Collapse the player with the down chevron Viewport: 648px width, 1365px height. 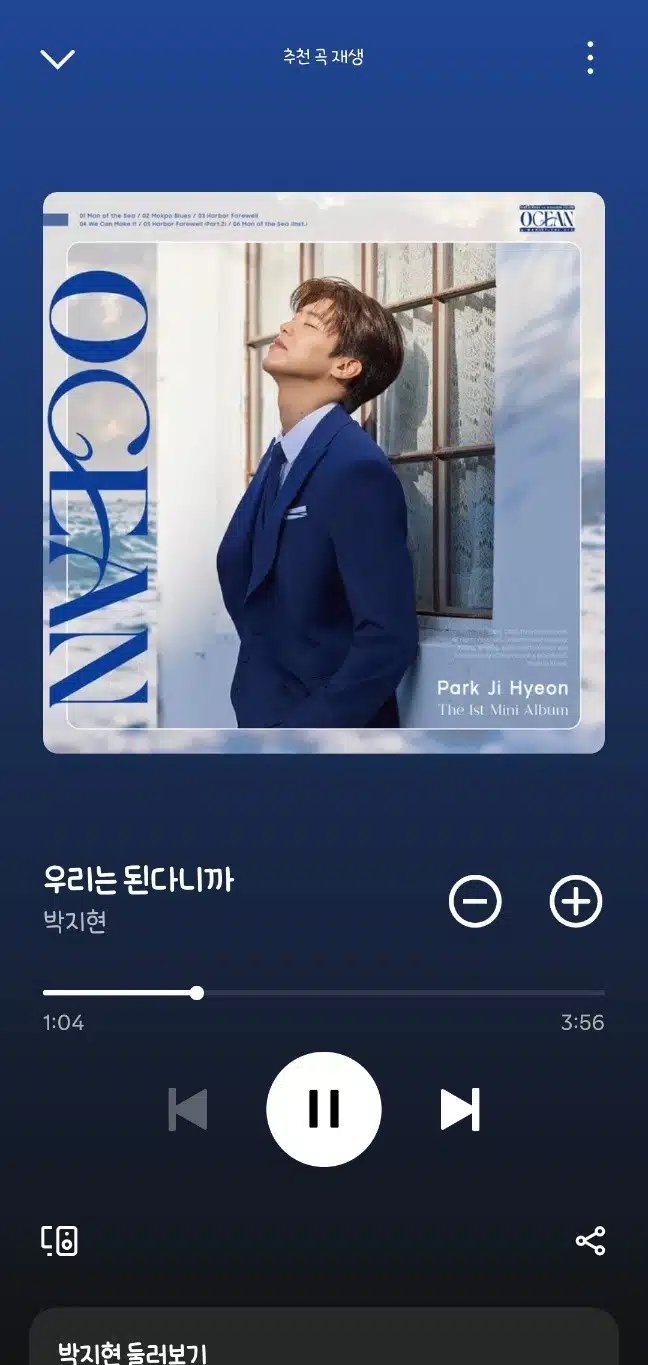point(58,58)
